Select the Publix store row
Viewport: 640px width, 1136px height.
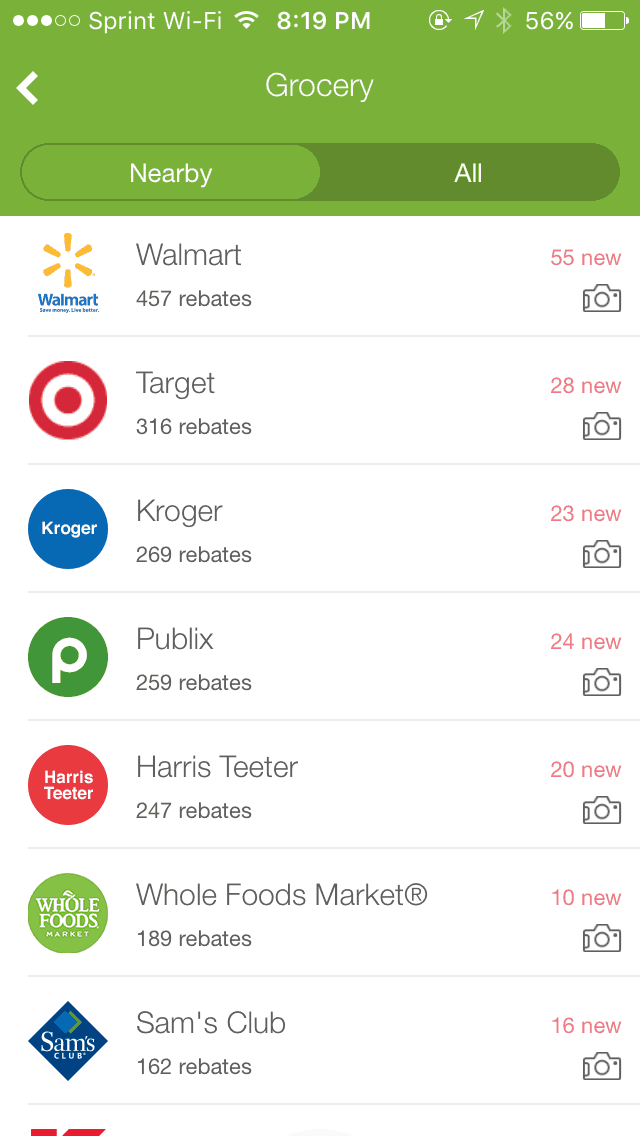coord(300,658)
